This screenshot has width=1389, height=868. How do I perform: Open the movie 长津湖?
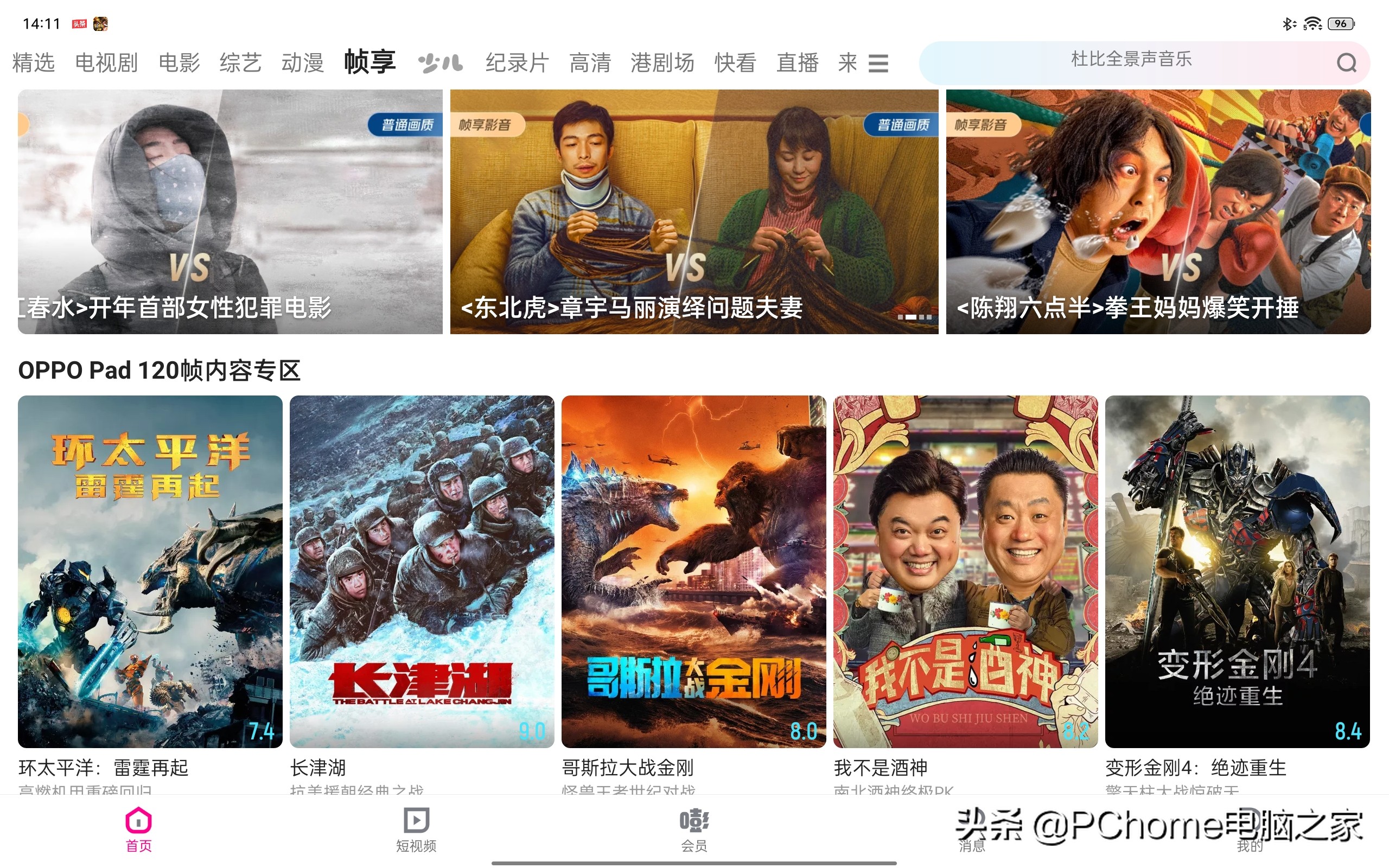pyautogui.click(x=422, y=571)
